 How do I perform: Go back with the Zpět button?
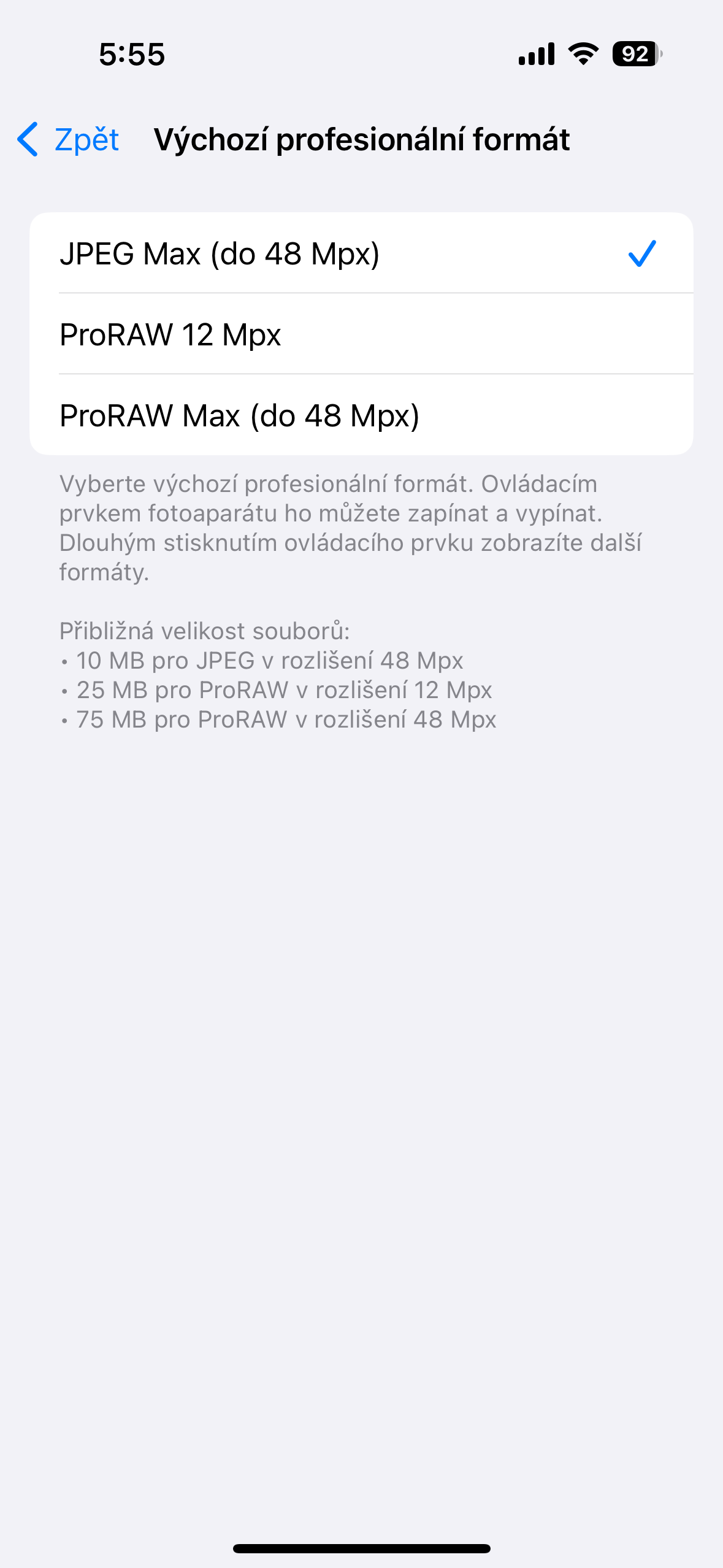(69, 140)
